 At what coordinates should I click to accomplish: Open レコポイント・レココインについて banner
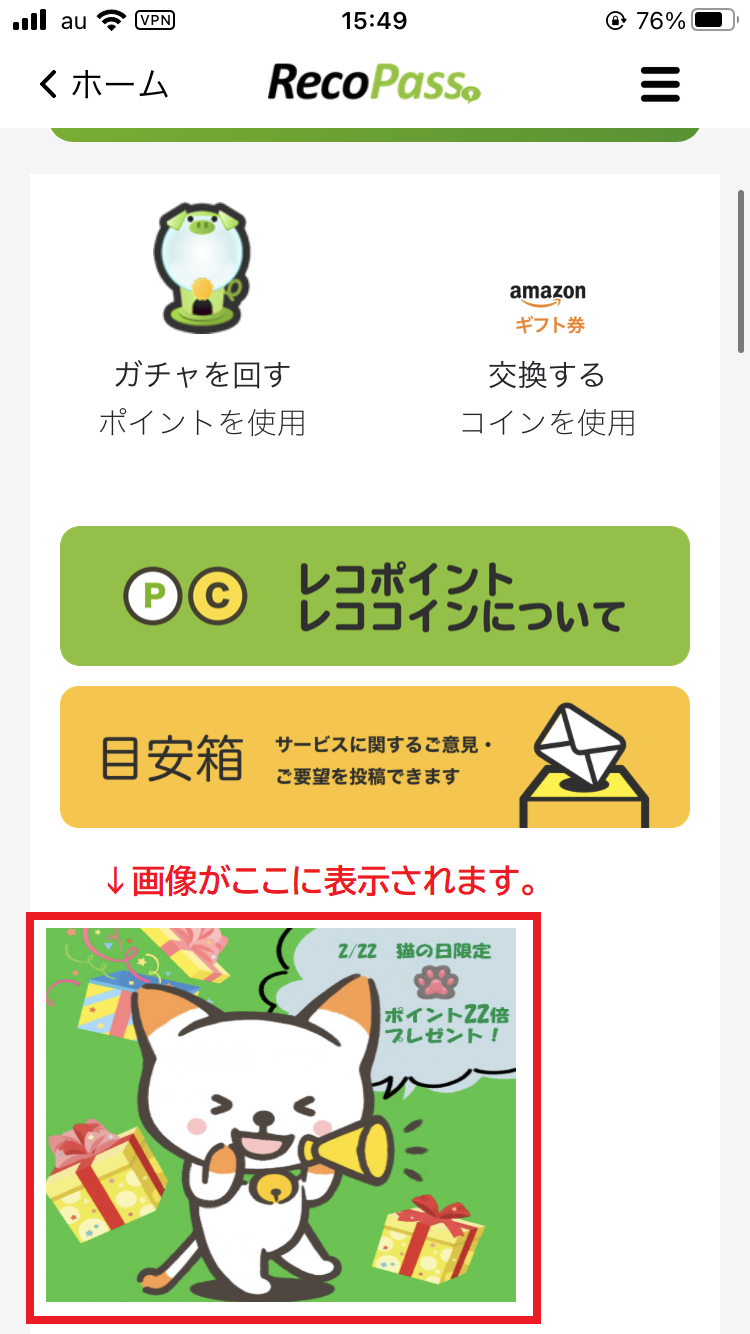375,596
